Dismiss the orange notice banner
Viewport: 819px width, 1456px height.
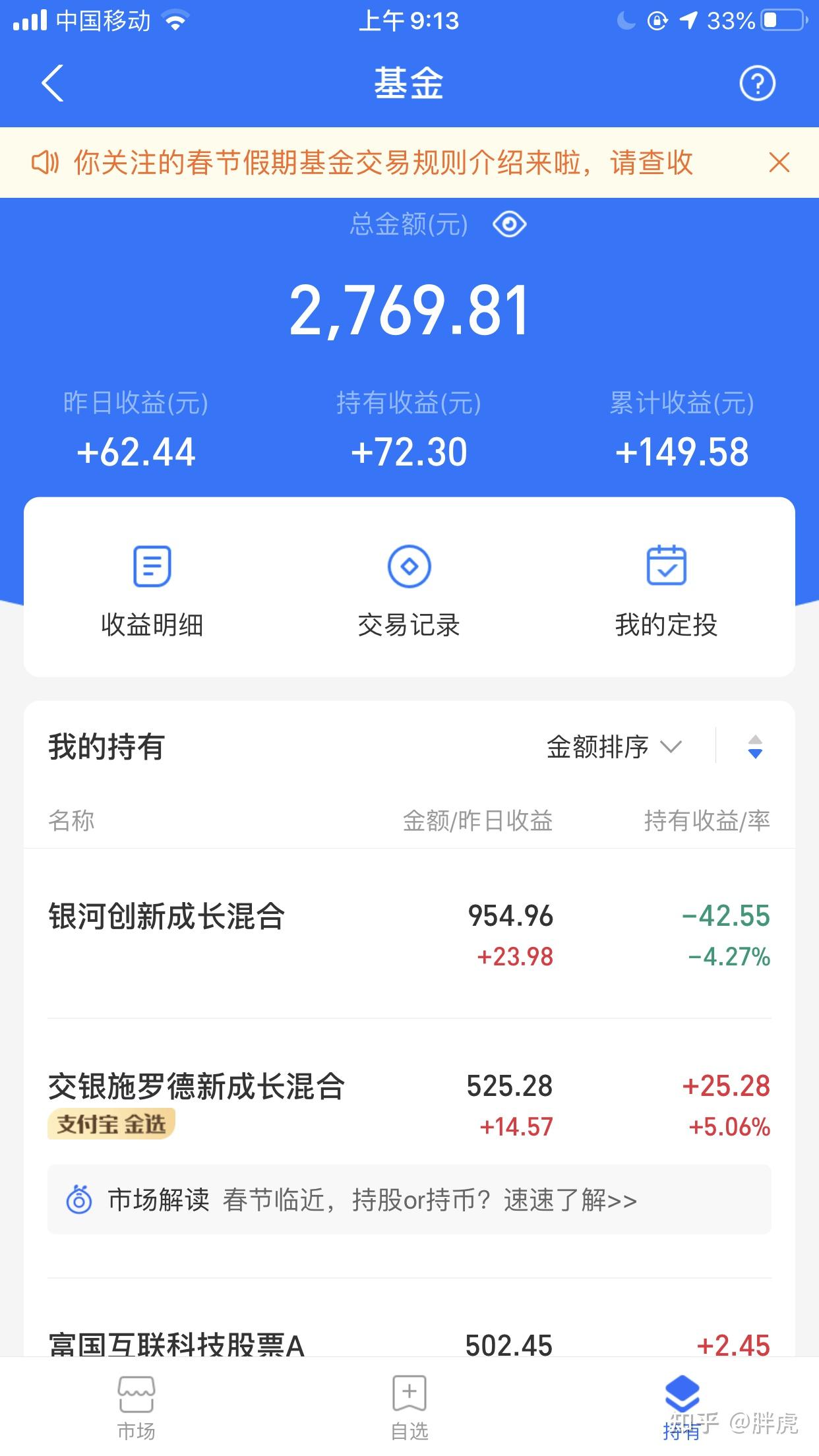click(779, 162)
